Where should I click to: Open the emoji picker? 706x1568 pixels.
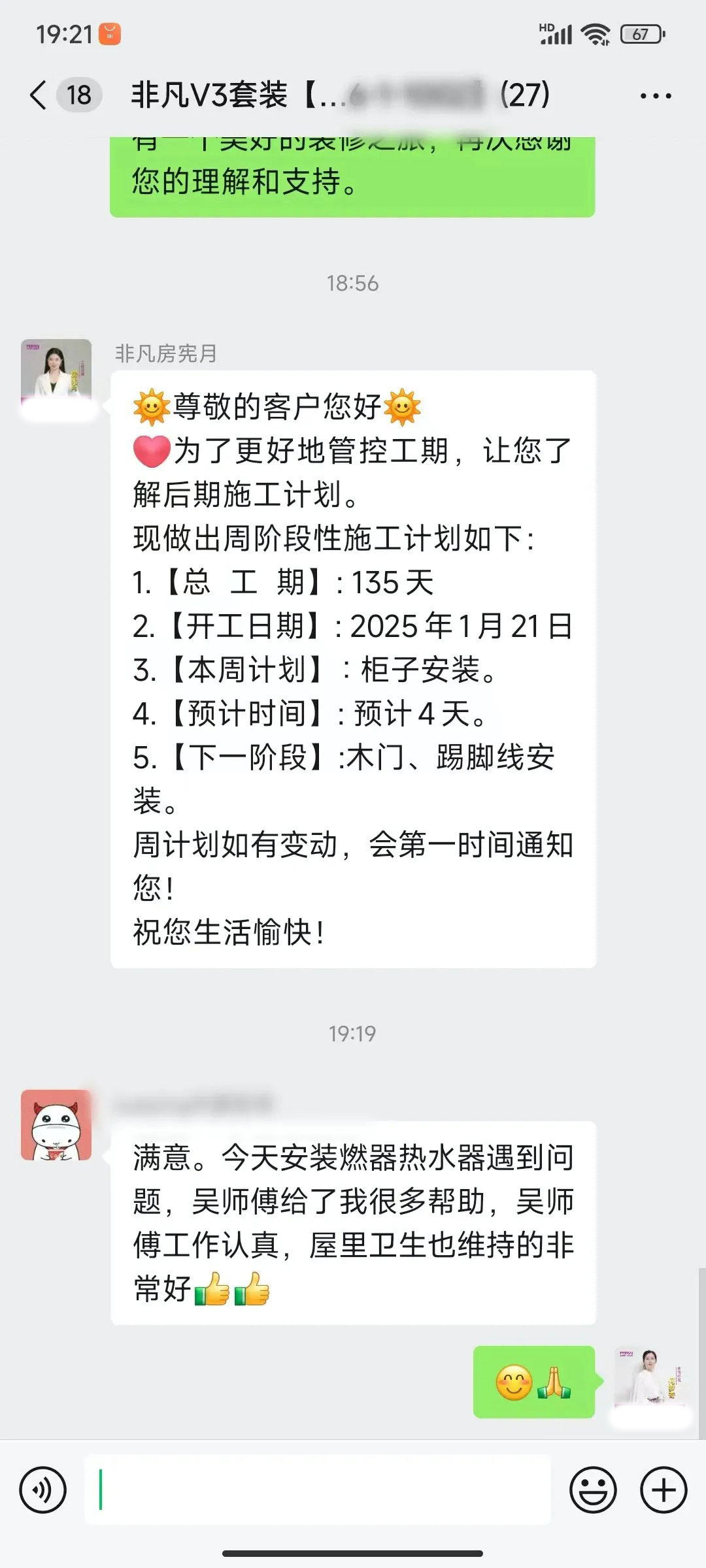click(x=593, y=1491)
